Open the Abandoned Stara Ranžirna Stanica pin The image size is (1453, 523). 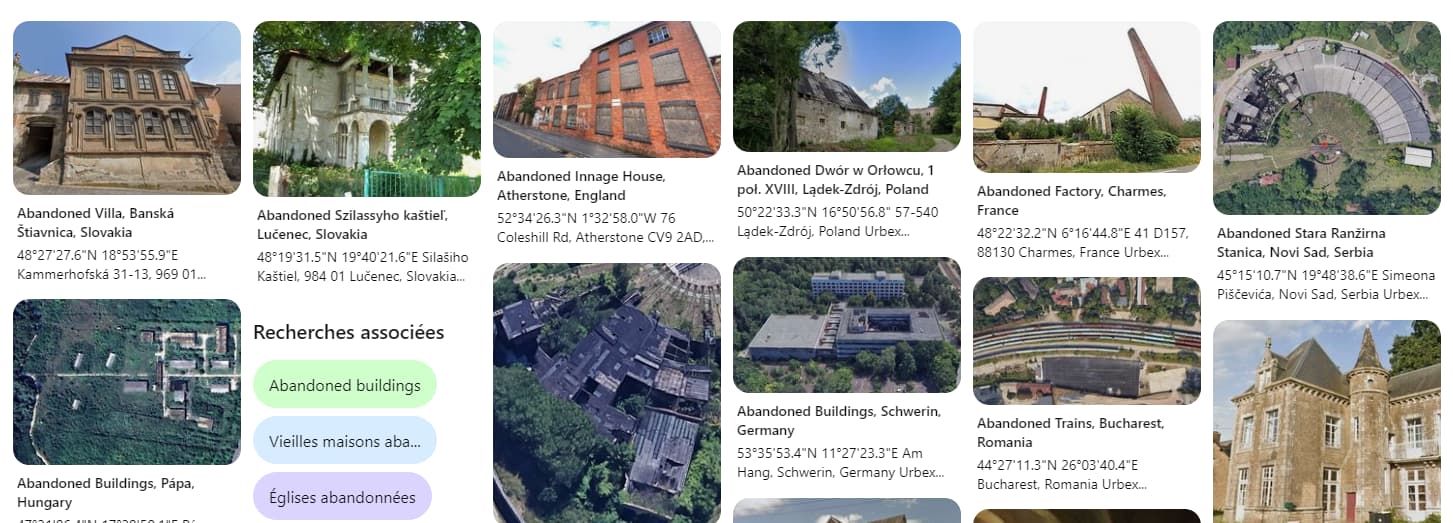coord(1326,118)
